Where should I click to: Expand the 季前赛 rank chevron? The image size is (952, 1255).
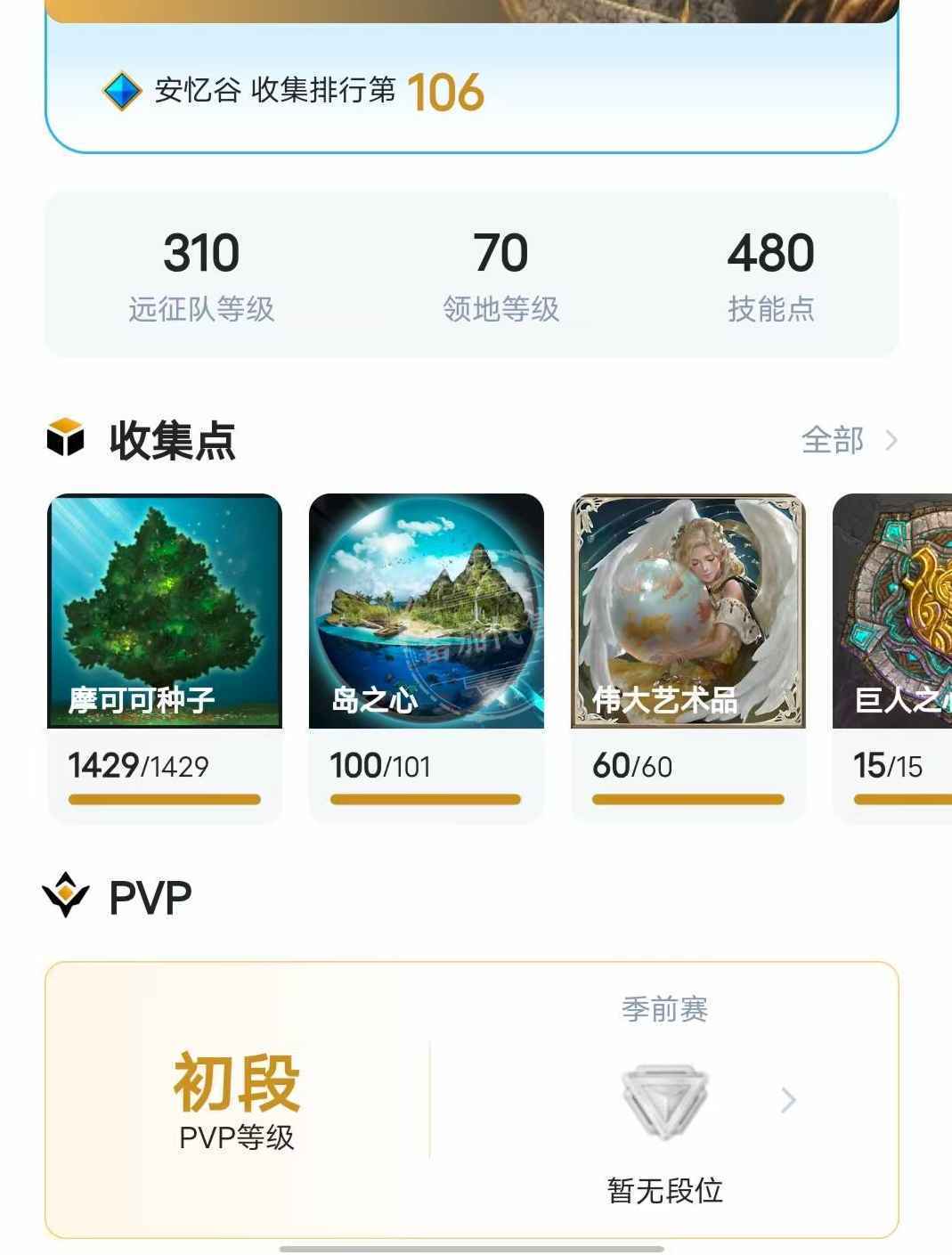pos(788,1100)
